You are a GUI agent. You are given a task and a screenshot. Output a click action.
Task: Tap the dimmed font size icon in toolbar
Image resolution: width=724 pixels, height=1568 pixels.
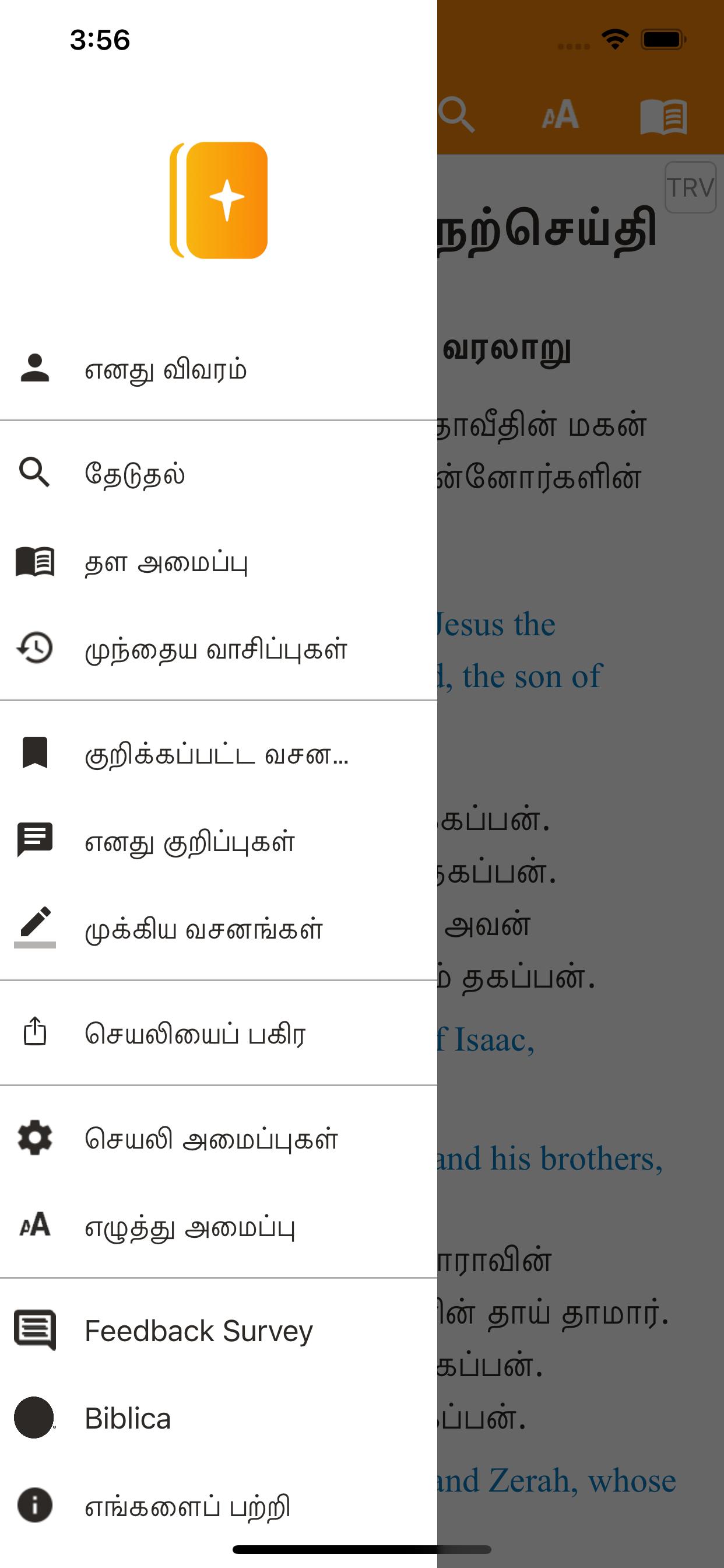coord(560,114)
